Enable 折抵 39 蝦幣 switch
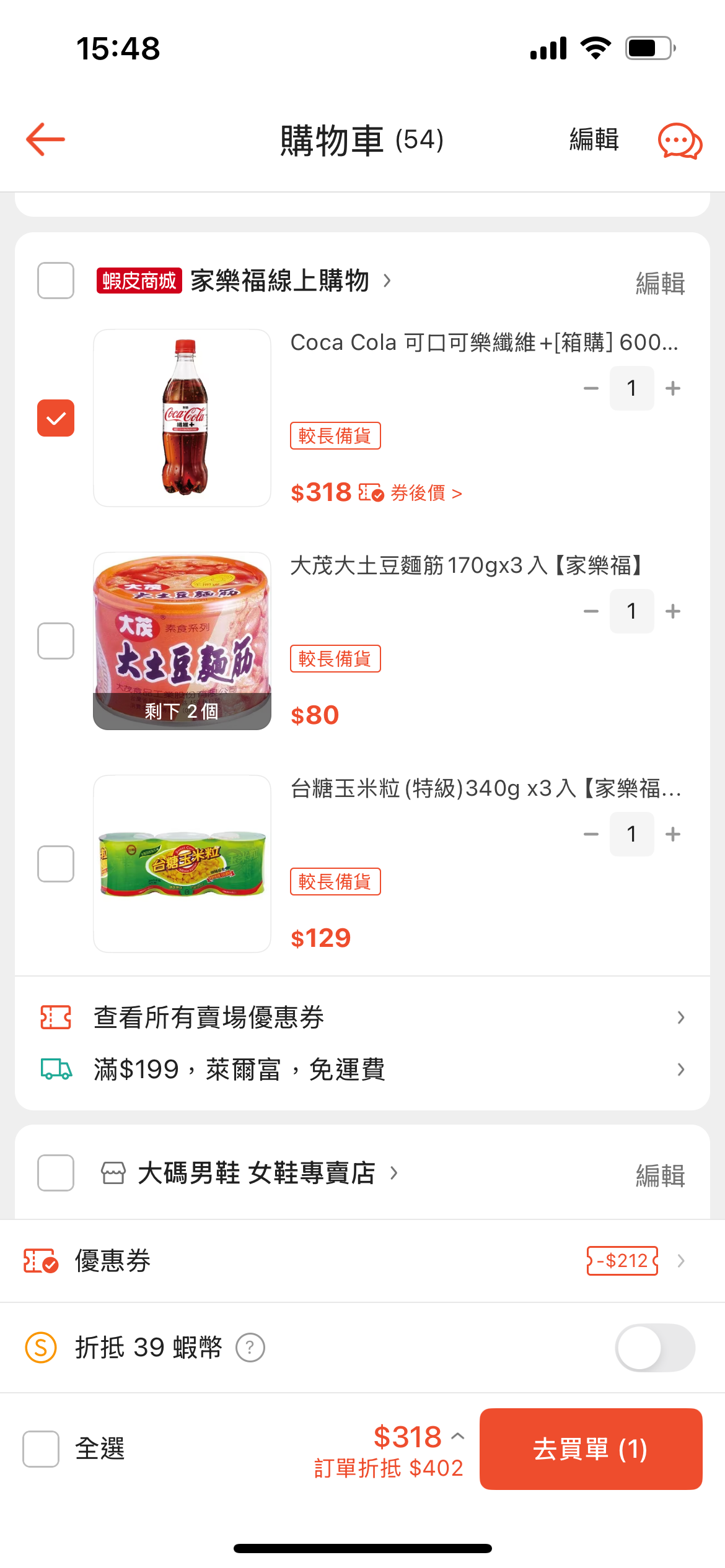725x1568 pixels. (655, 1348)
